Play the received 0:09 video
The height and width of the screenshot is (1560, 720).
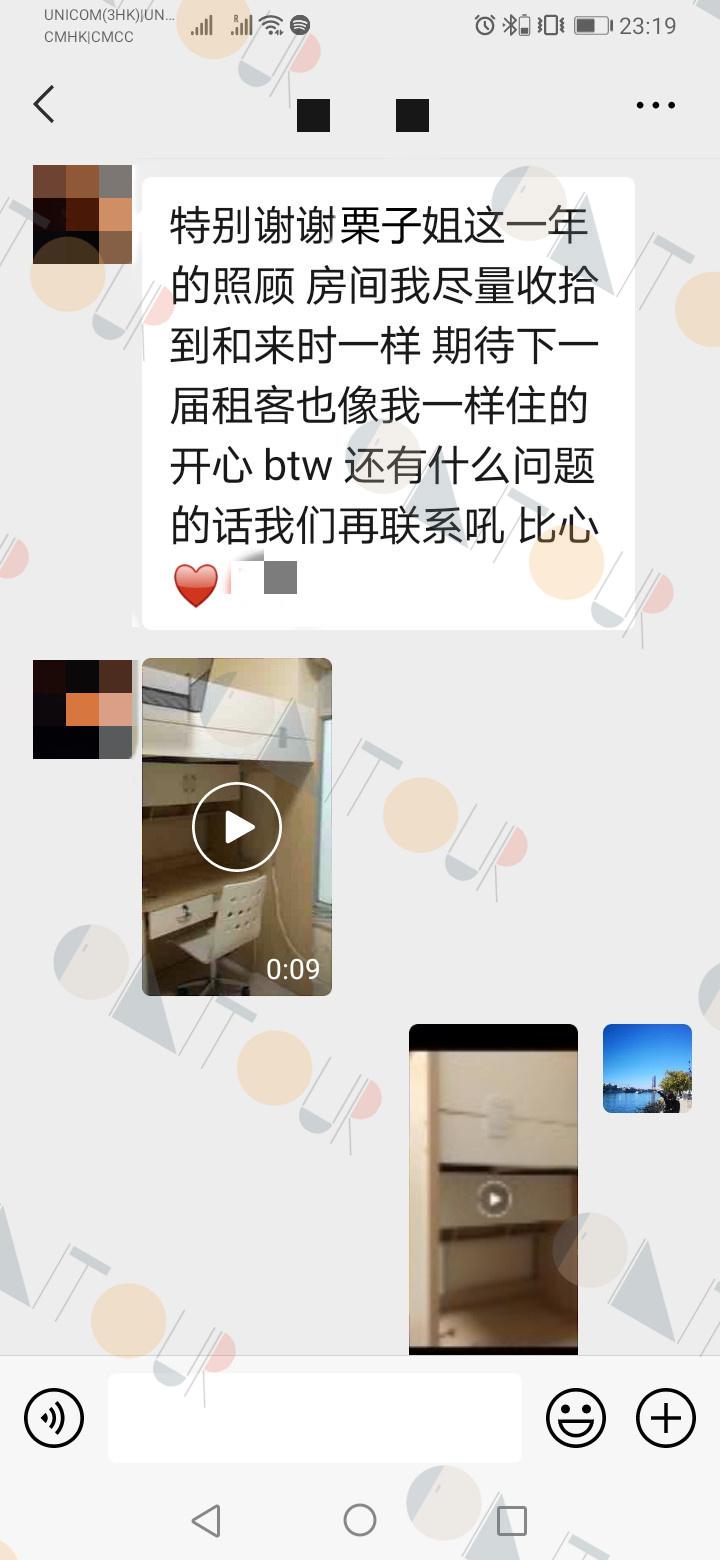pyautogui.click(x=237, y=827)
